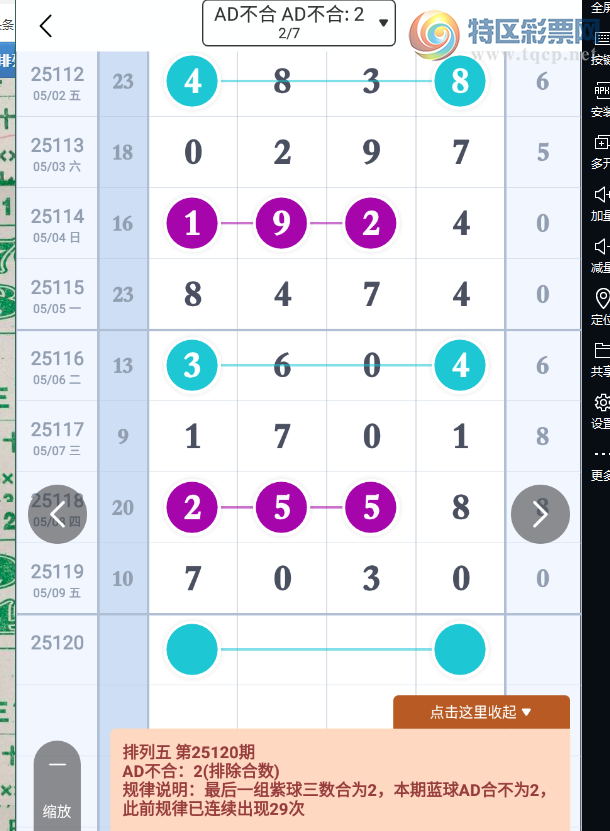The width and height of the screenshot is (610, 831).
Task: Collapse the panel via 点击这里收起
Action: coord(481,712)
